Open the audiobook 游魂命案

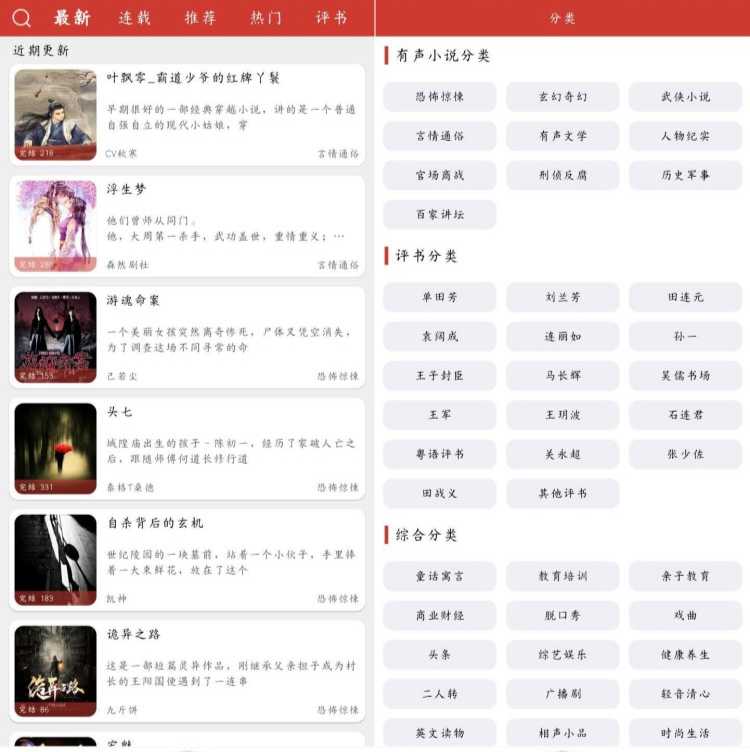187,337
